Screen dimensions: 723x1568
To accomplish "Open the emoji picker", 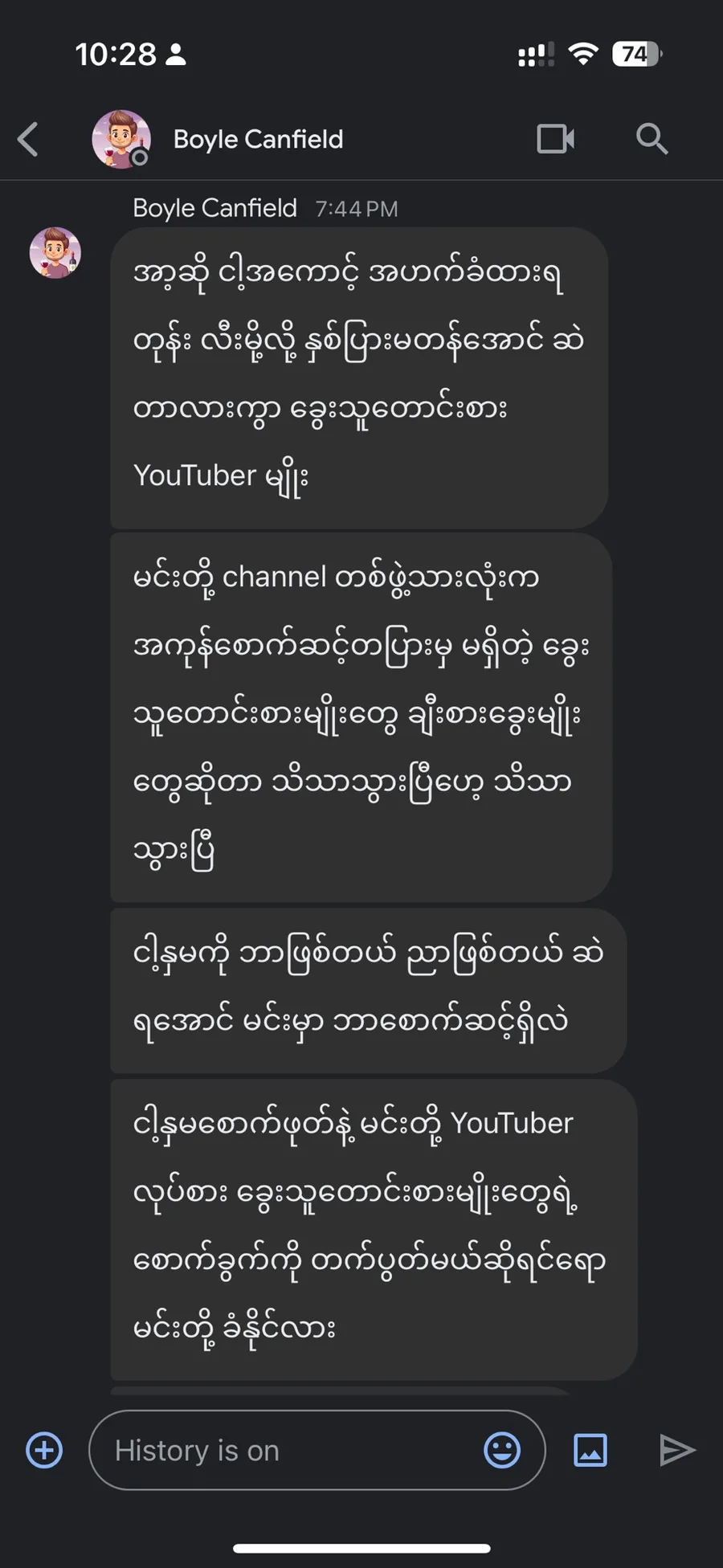I will point(502,1450).
